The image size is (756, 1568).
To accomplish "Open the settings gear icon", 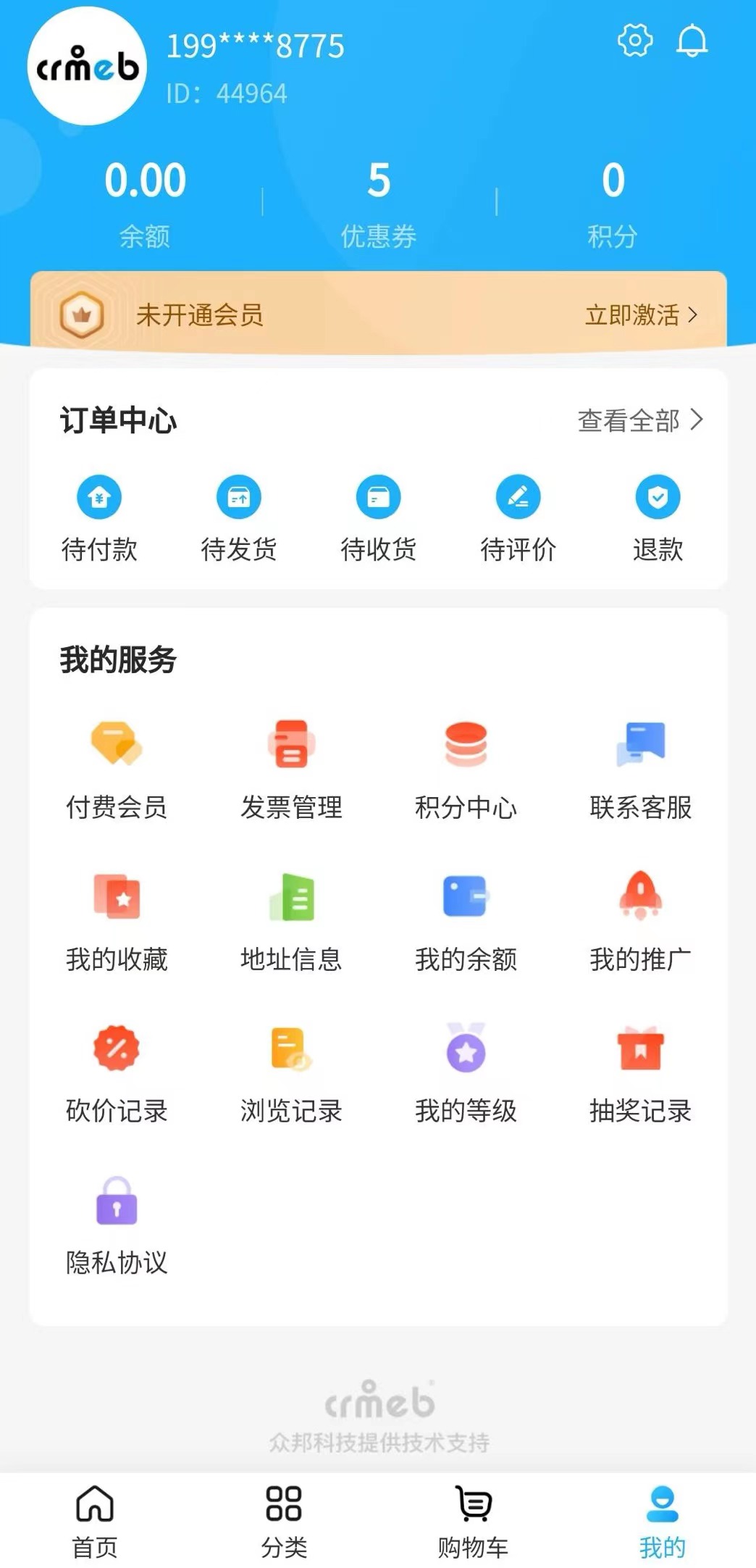I will pos(635,41).
